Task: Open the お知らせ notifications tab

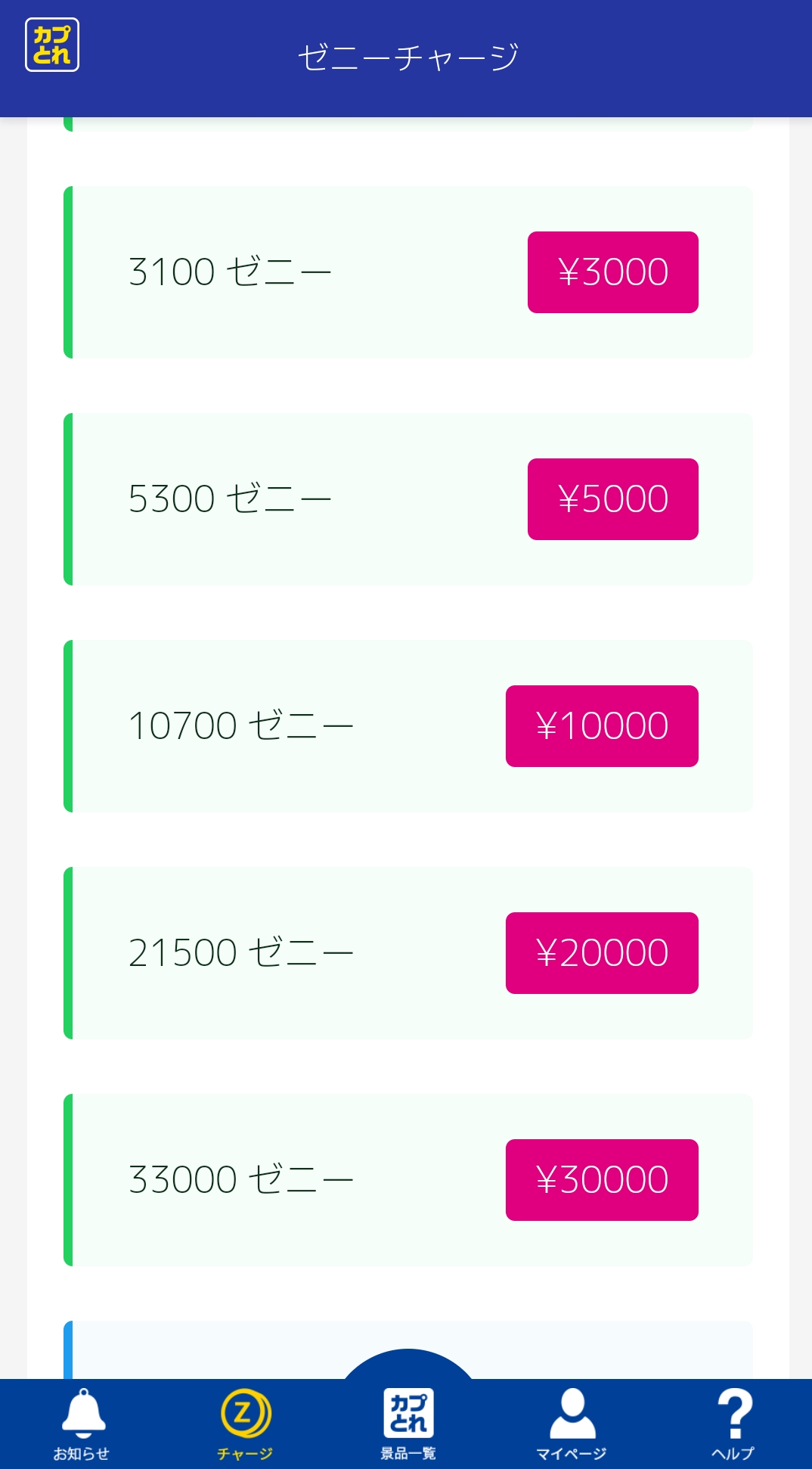Action: (82, 1424)
